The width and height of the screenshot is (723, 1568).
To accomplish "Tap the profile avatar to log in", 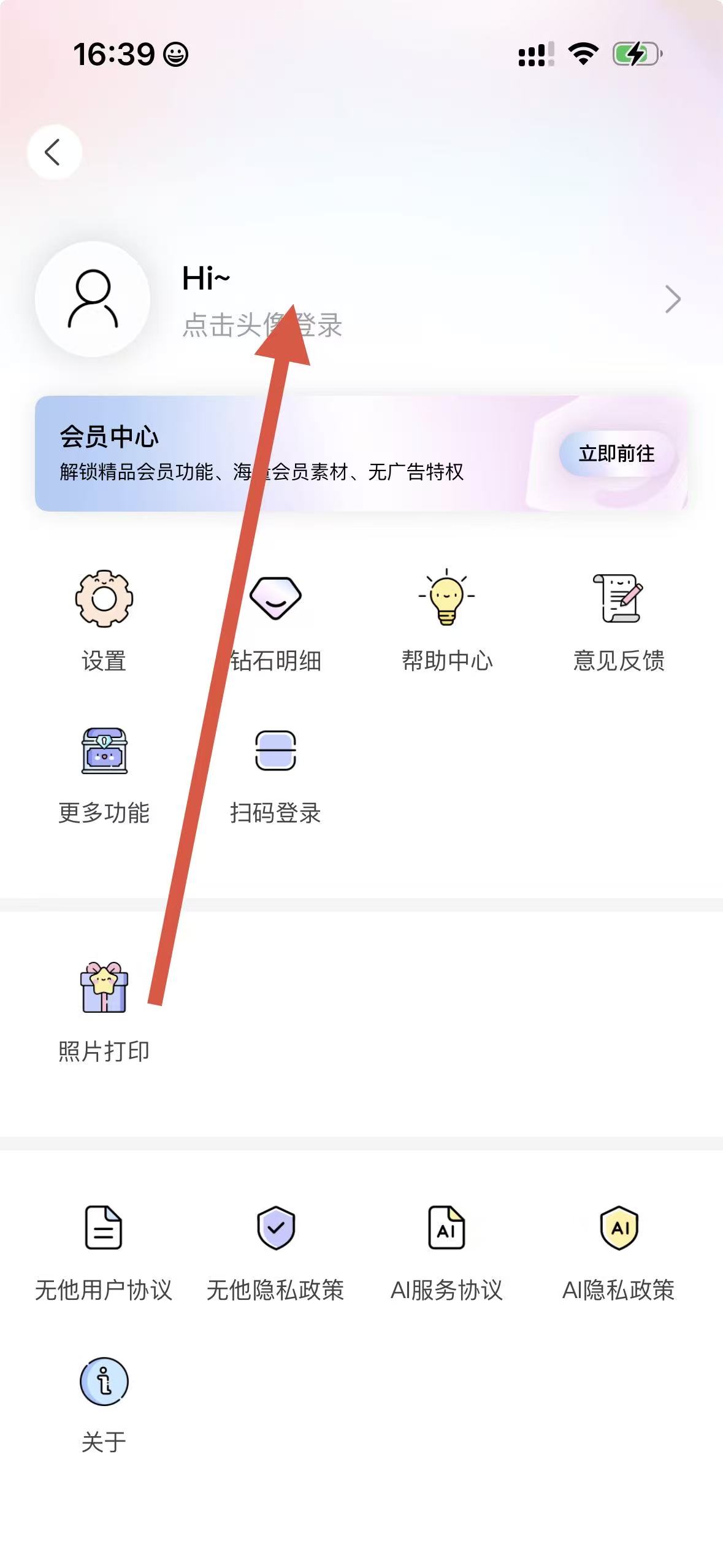I will pyautogui.click(x=93, y=299).
